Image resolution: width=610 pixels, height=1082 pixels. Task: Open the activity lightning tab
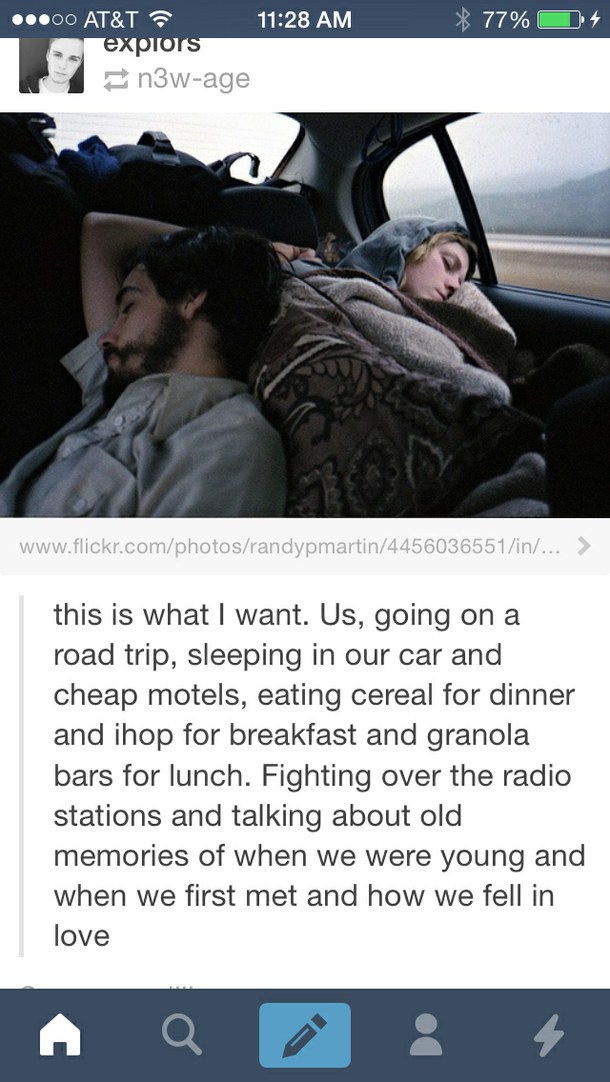[x=548, y=1036]
